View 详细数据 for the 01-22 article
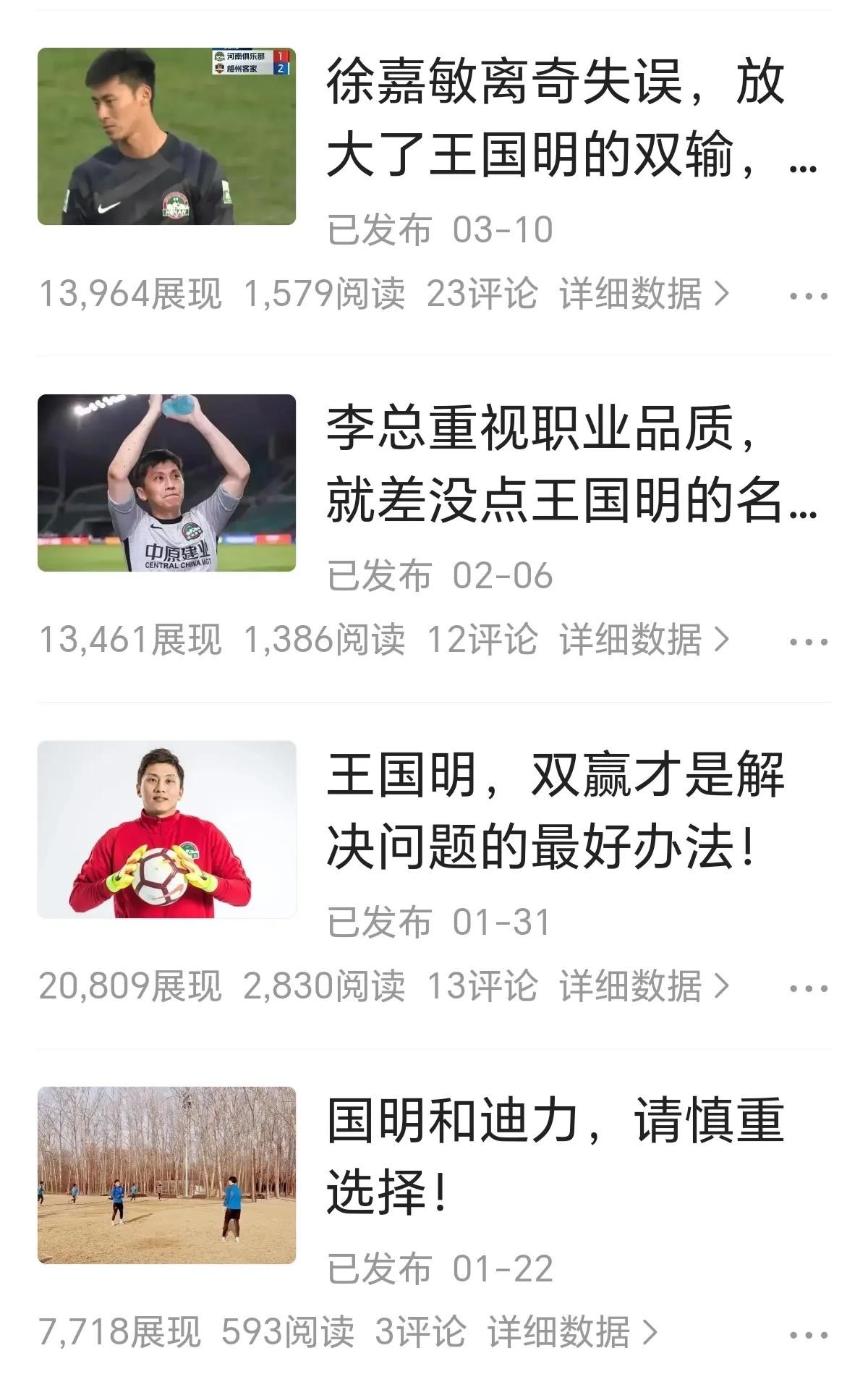868x1382 pixels. click(571, 1332)
